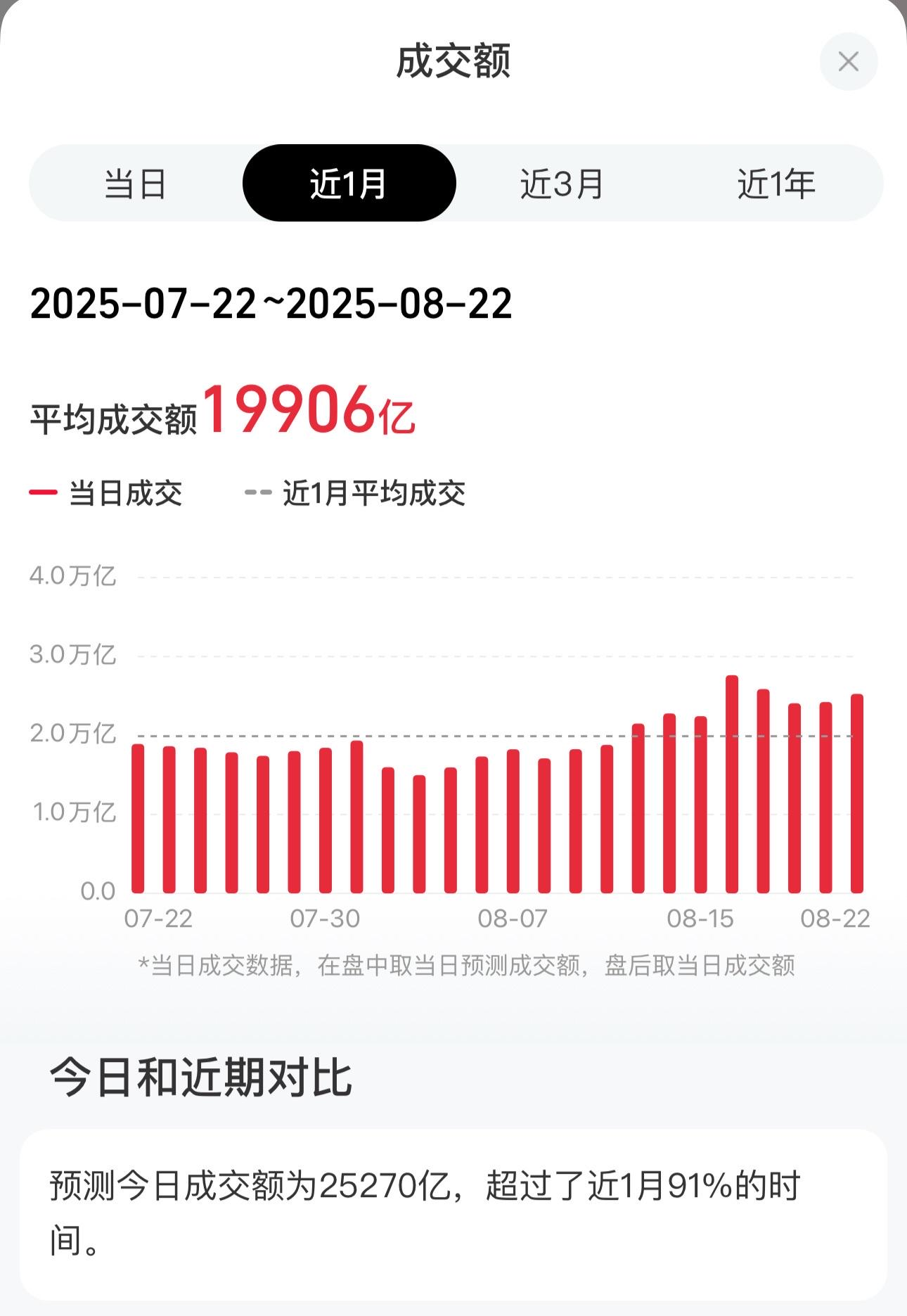
Task: Select the 近1月 tab
Action: pyautogui.click(x=349, y=184)
